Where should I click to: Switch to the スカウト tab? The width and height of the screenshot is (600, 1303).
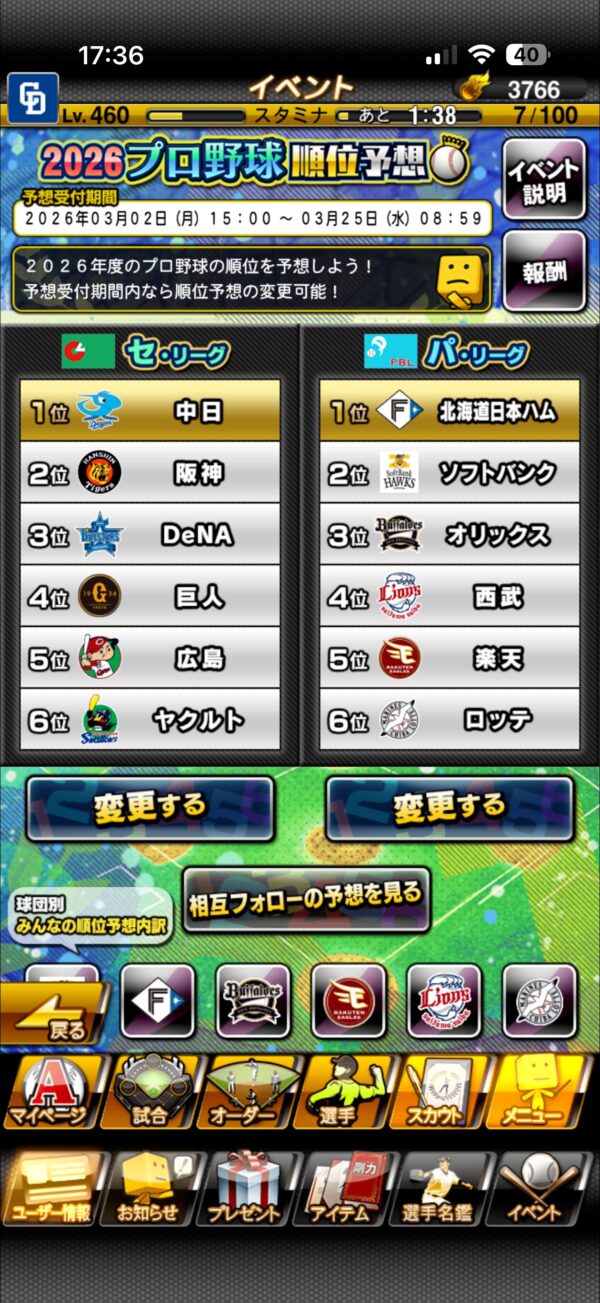pos(438,1093)
